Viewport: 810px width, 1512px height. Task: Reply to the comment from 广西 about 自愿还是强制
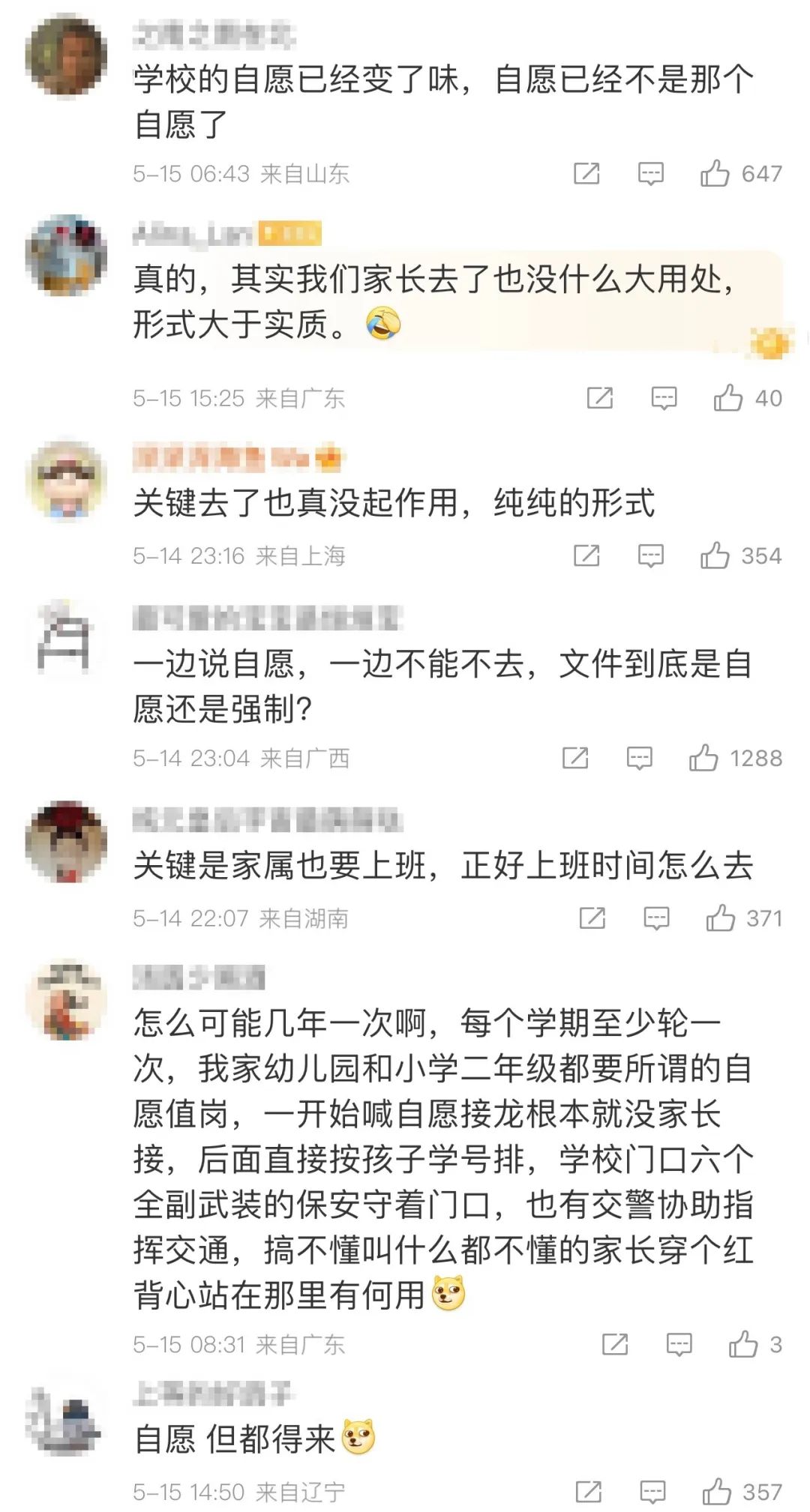tap(639, 758)
